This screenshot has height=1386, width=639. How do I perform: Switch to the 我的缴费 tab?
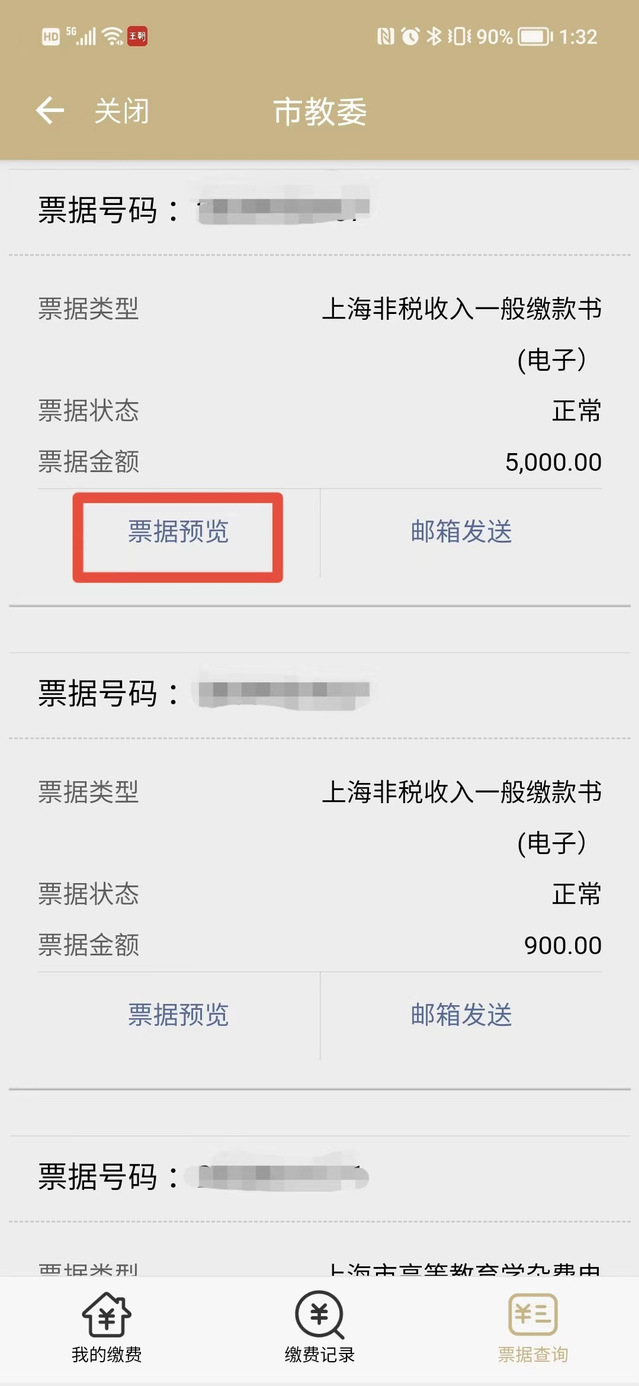tap(106, 1328)
